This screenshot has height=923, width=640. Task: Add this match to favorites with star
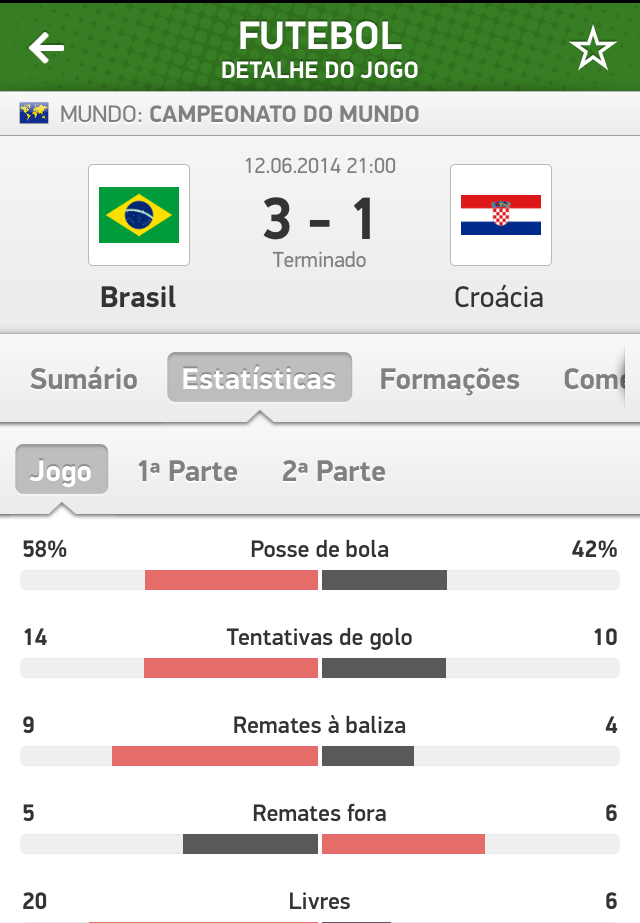[x=593, y=49]
